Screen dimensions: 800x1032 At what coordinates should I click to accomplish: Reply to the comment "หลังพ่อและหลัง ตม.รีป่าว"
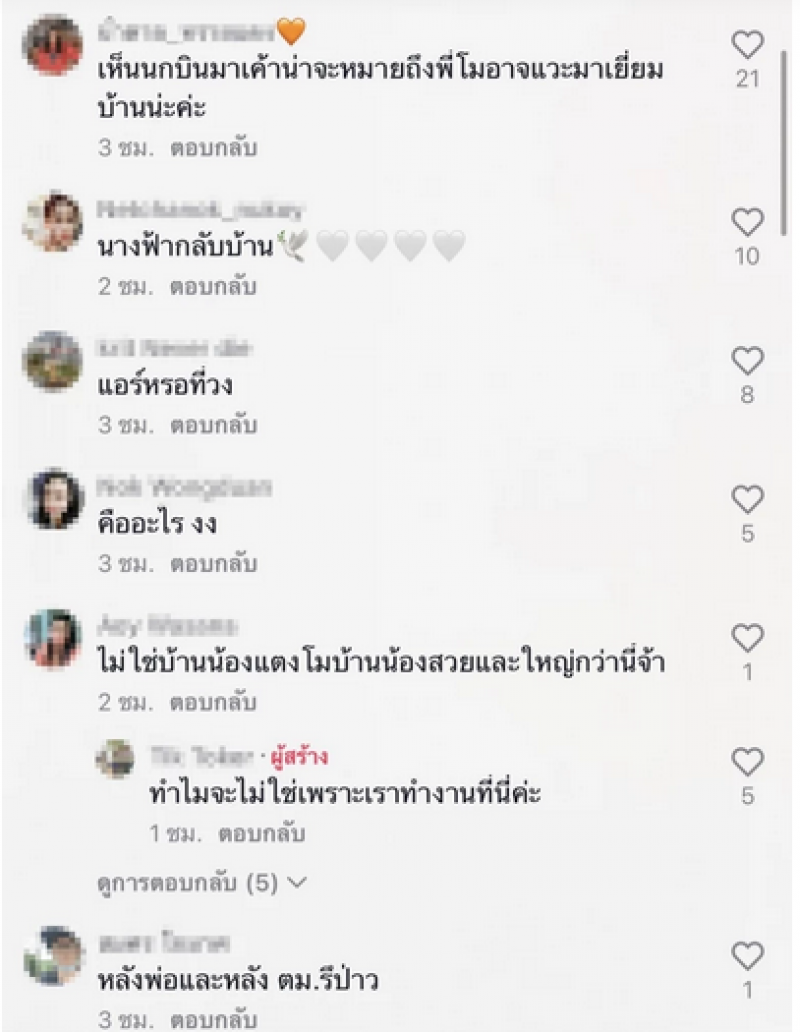click(213, 1021)
